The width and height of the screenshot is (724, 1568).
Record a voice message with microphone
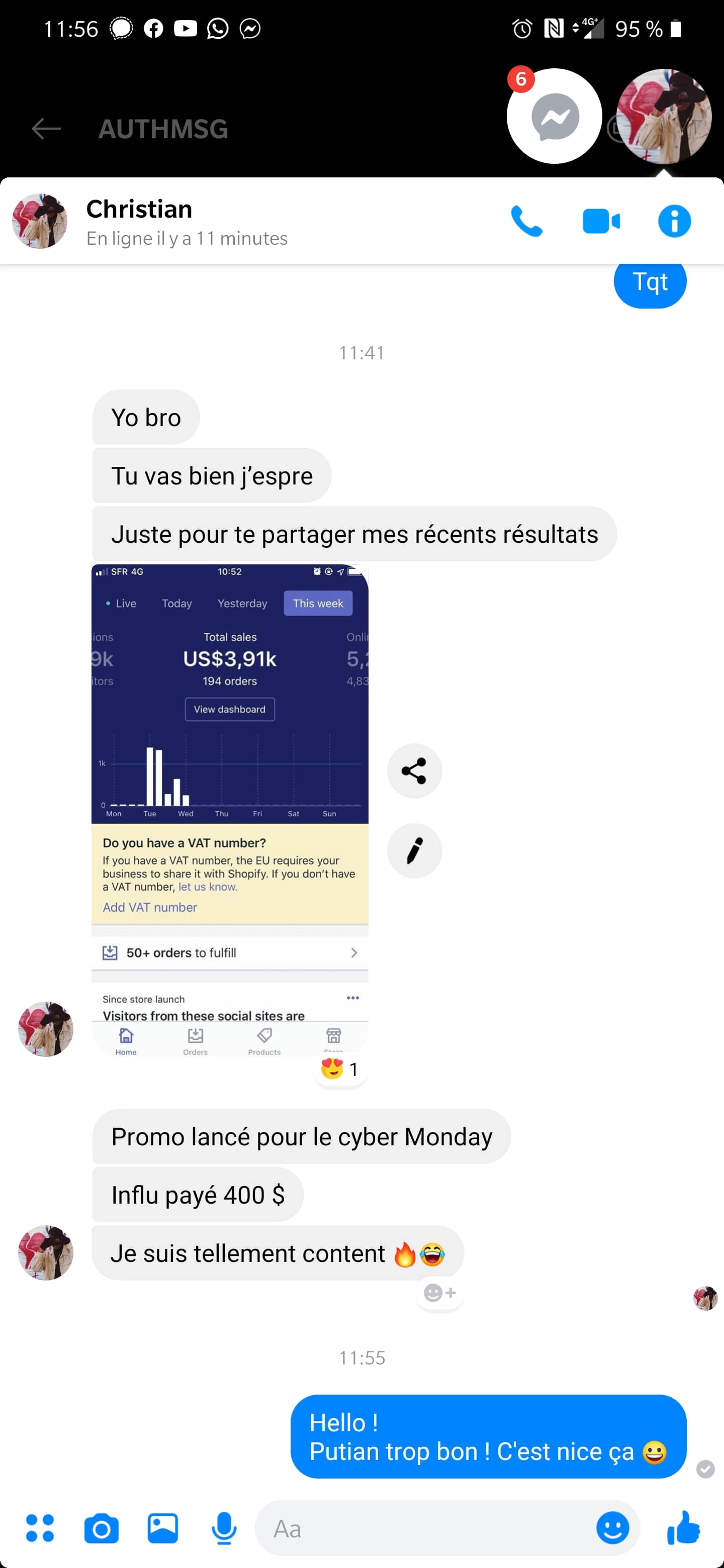click(223, 1528)
